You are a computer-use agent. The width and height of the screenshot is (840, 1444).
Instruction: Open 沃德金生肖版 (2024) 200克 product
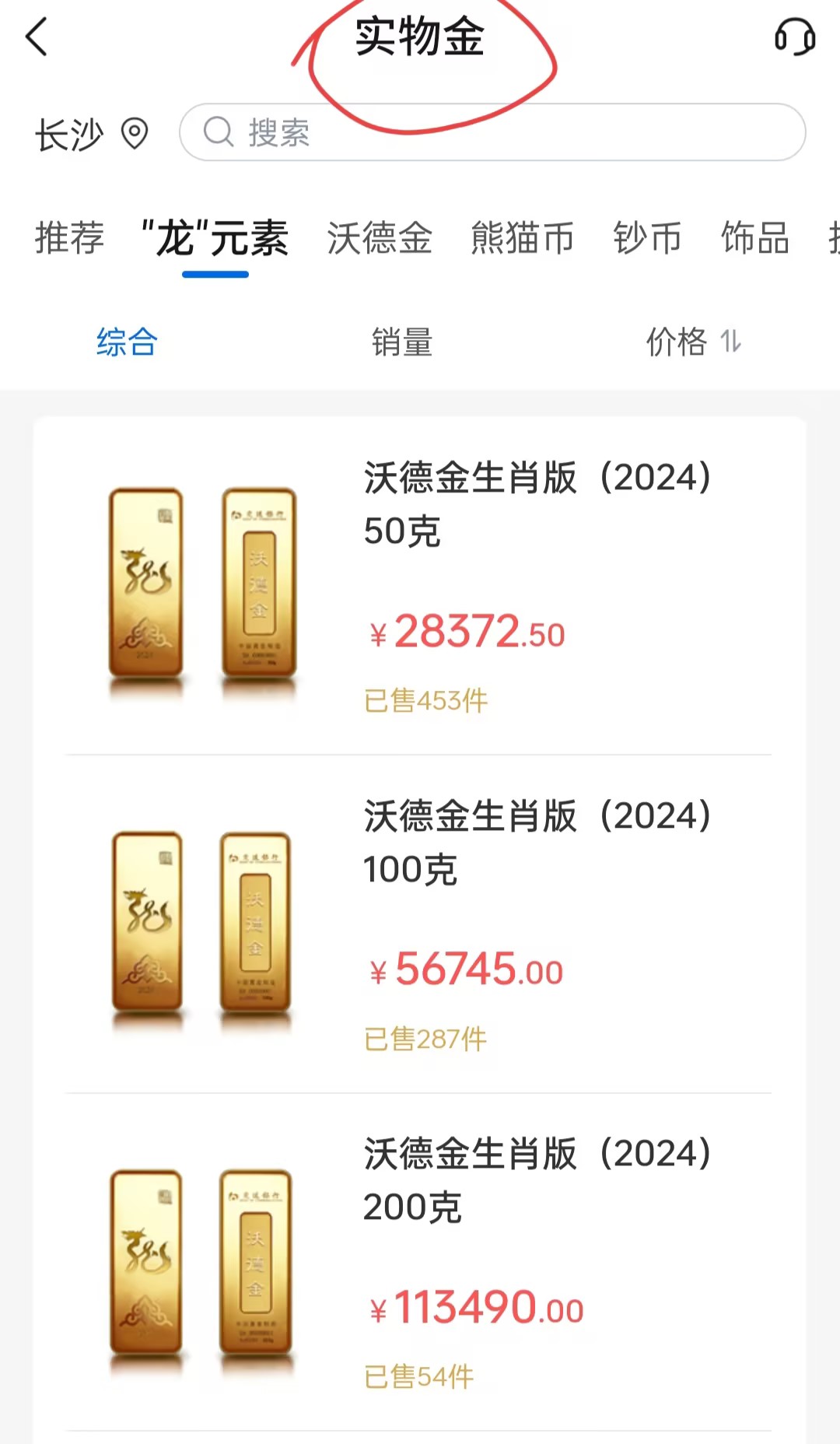point(420,1262)
